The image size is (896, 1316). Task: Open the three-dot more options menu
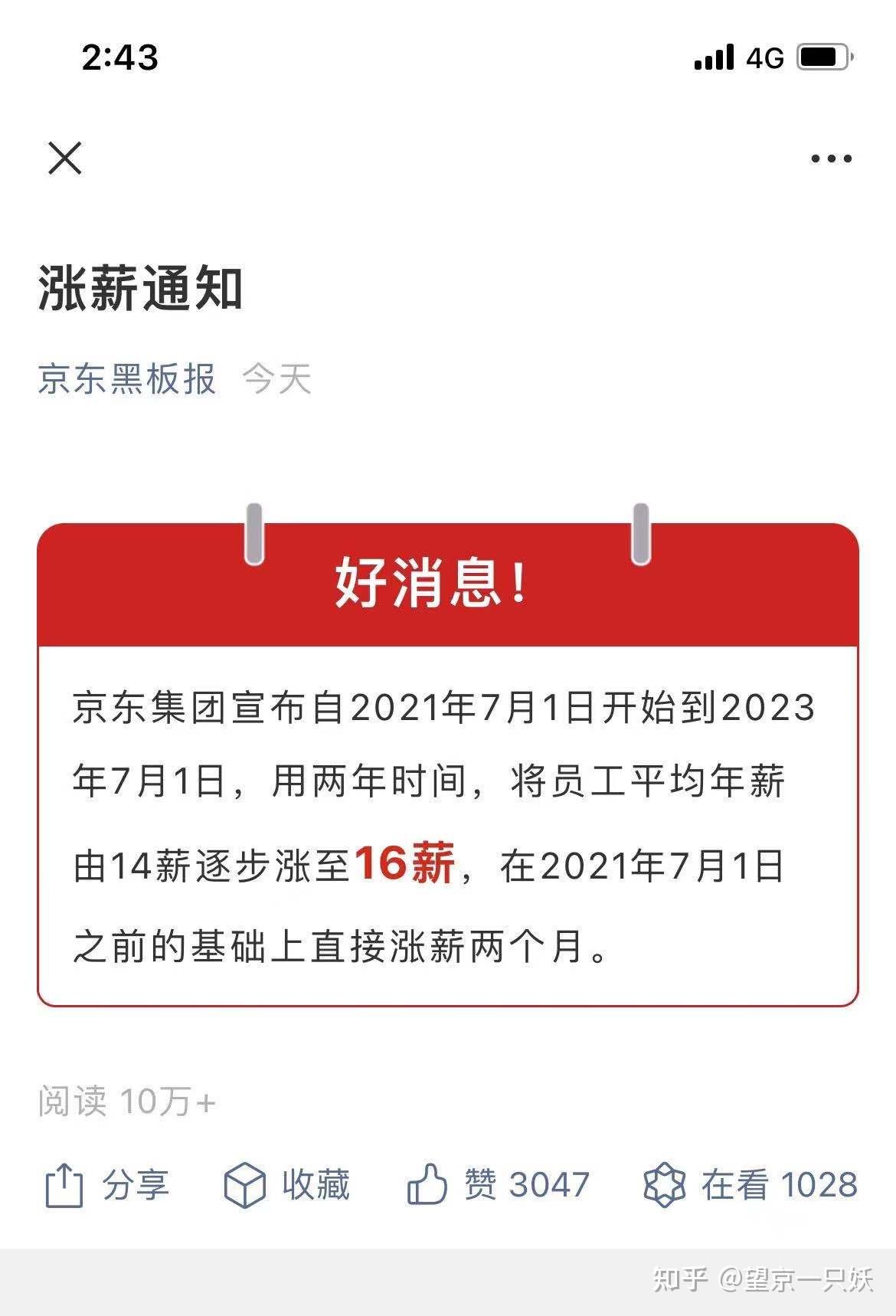(831, 159)
